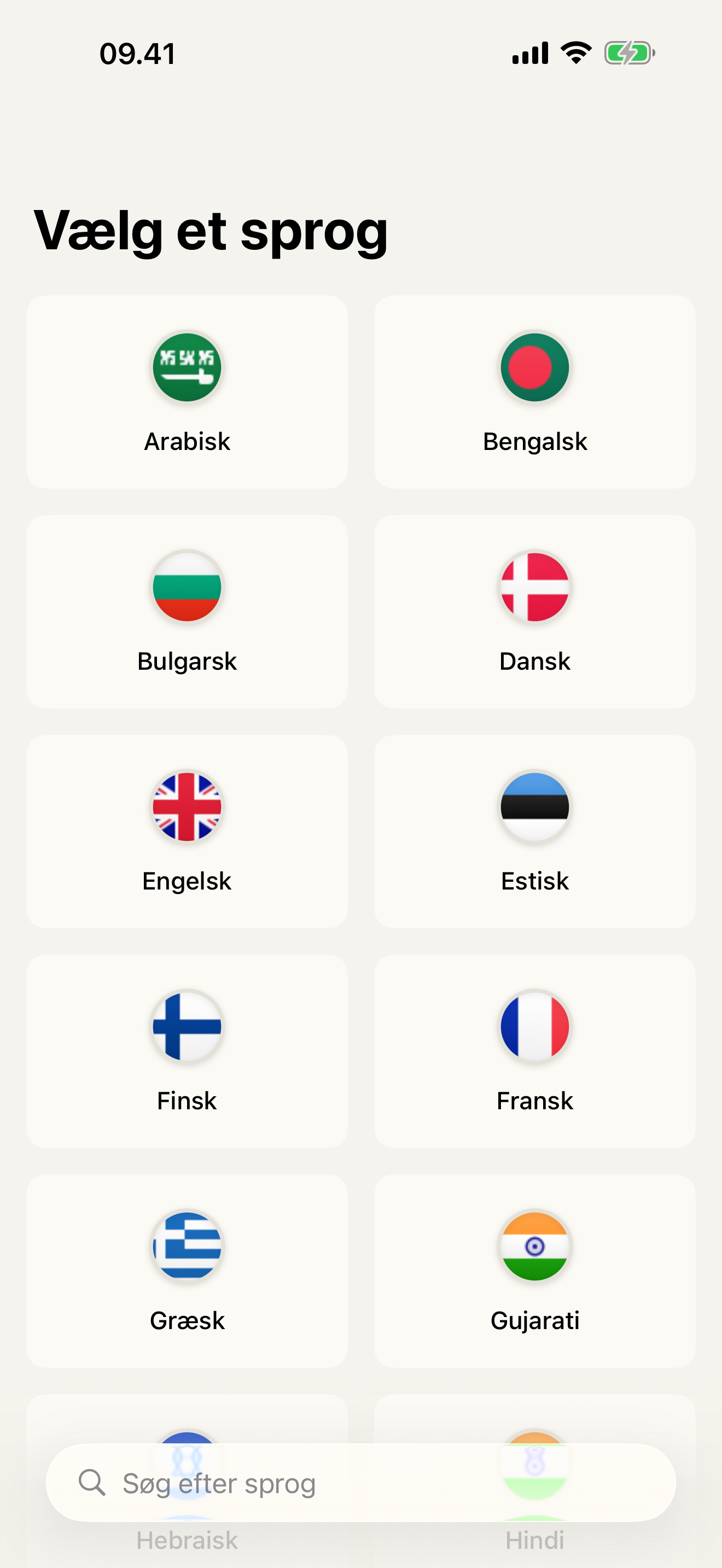Click the Søg efter sprog search field

coord(361,1483)
